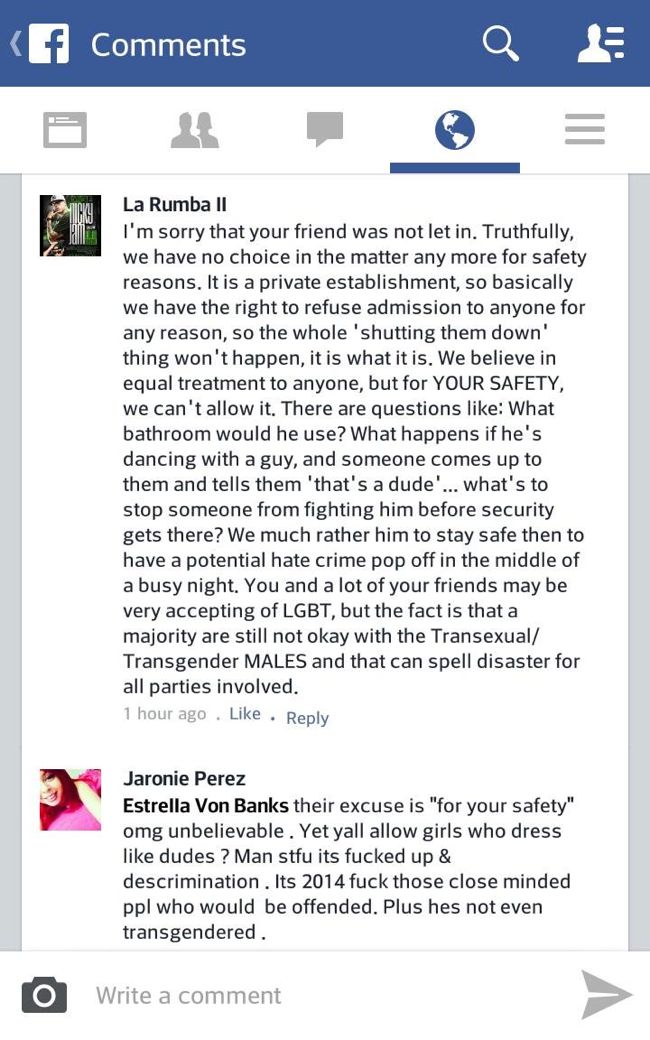The width and height of the screenshot is (650, 1040).
Task: Open the La Rumba II profile name
Action: [x=174, y=204]
